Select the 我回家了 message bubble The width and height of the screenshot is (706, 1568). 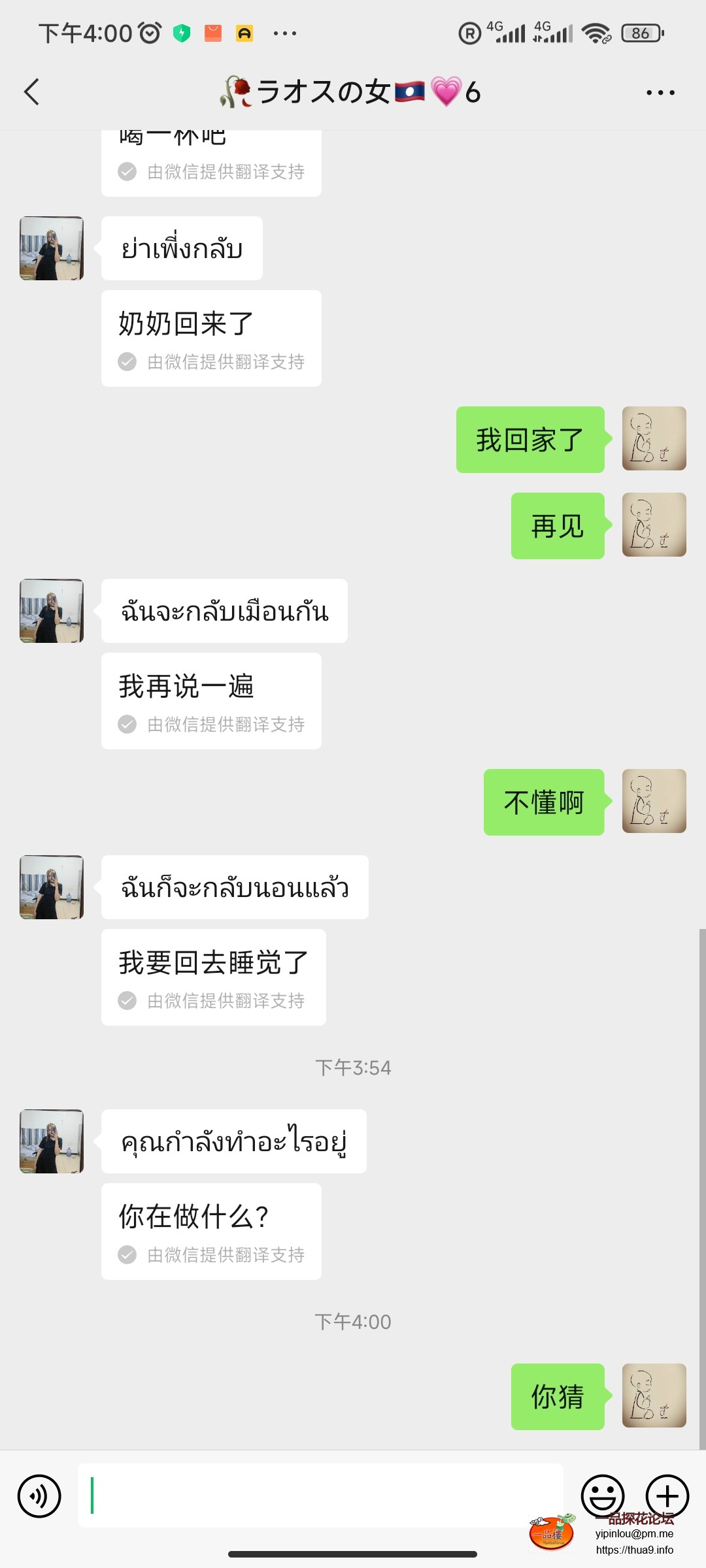click(529, 439)
